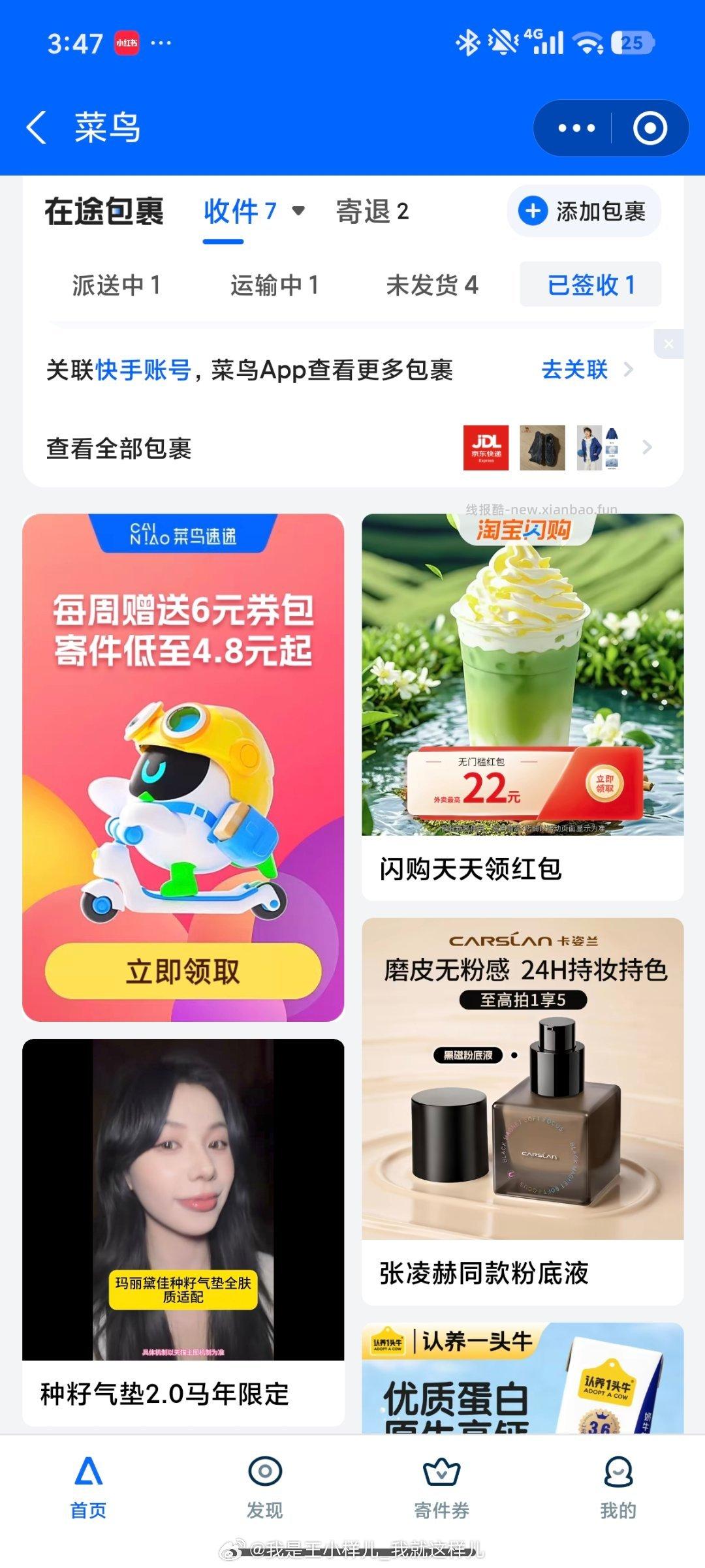705x1568 pixels.
Task: View 已签收 signed packages
Action: coord(589,284)
